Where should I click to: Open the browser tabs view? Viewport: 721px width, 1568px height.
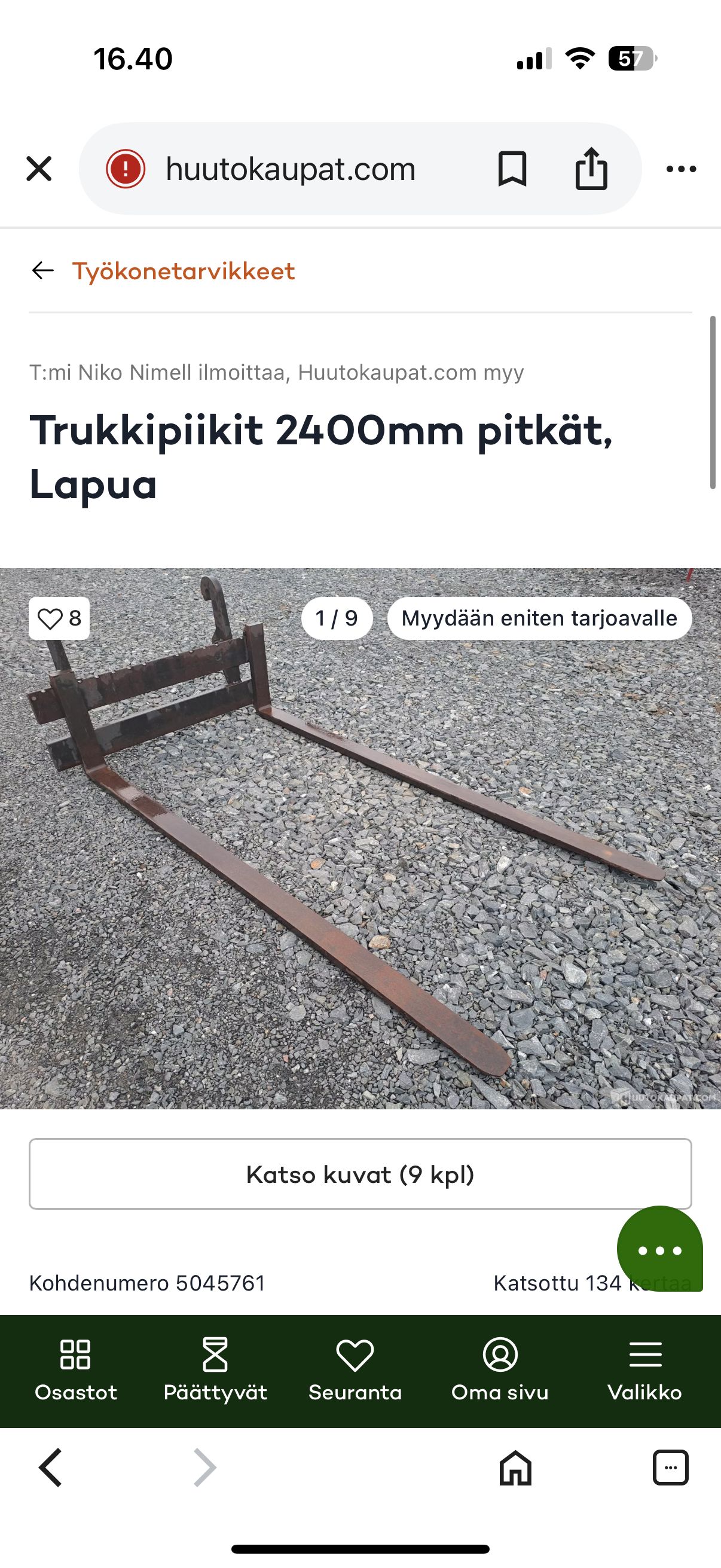click(670, 1468)
